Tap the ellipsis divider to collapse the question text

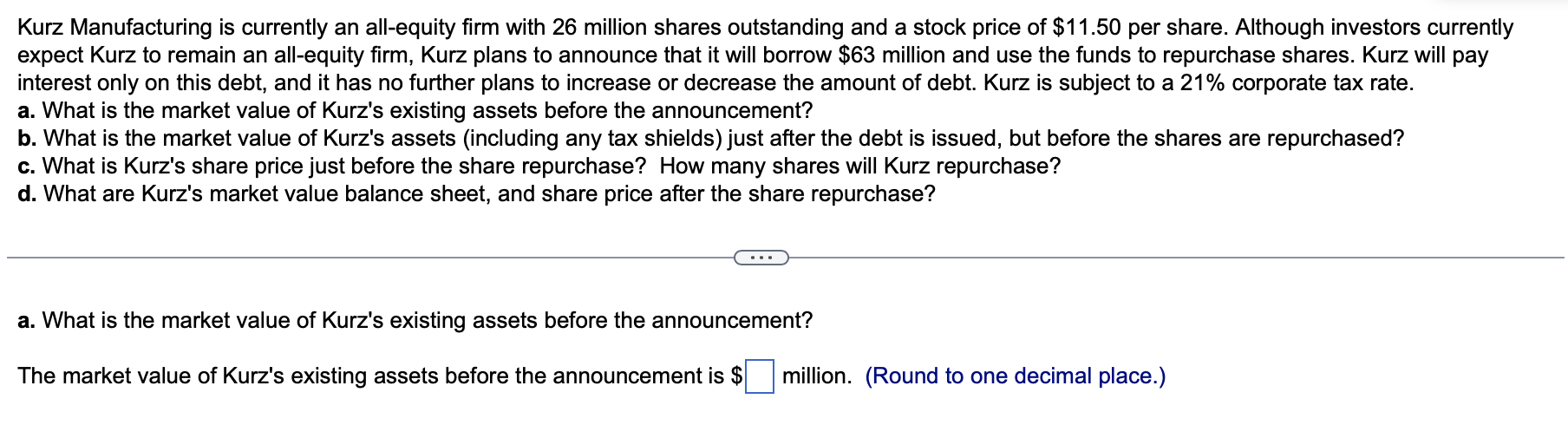tap(761, 258)
